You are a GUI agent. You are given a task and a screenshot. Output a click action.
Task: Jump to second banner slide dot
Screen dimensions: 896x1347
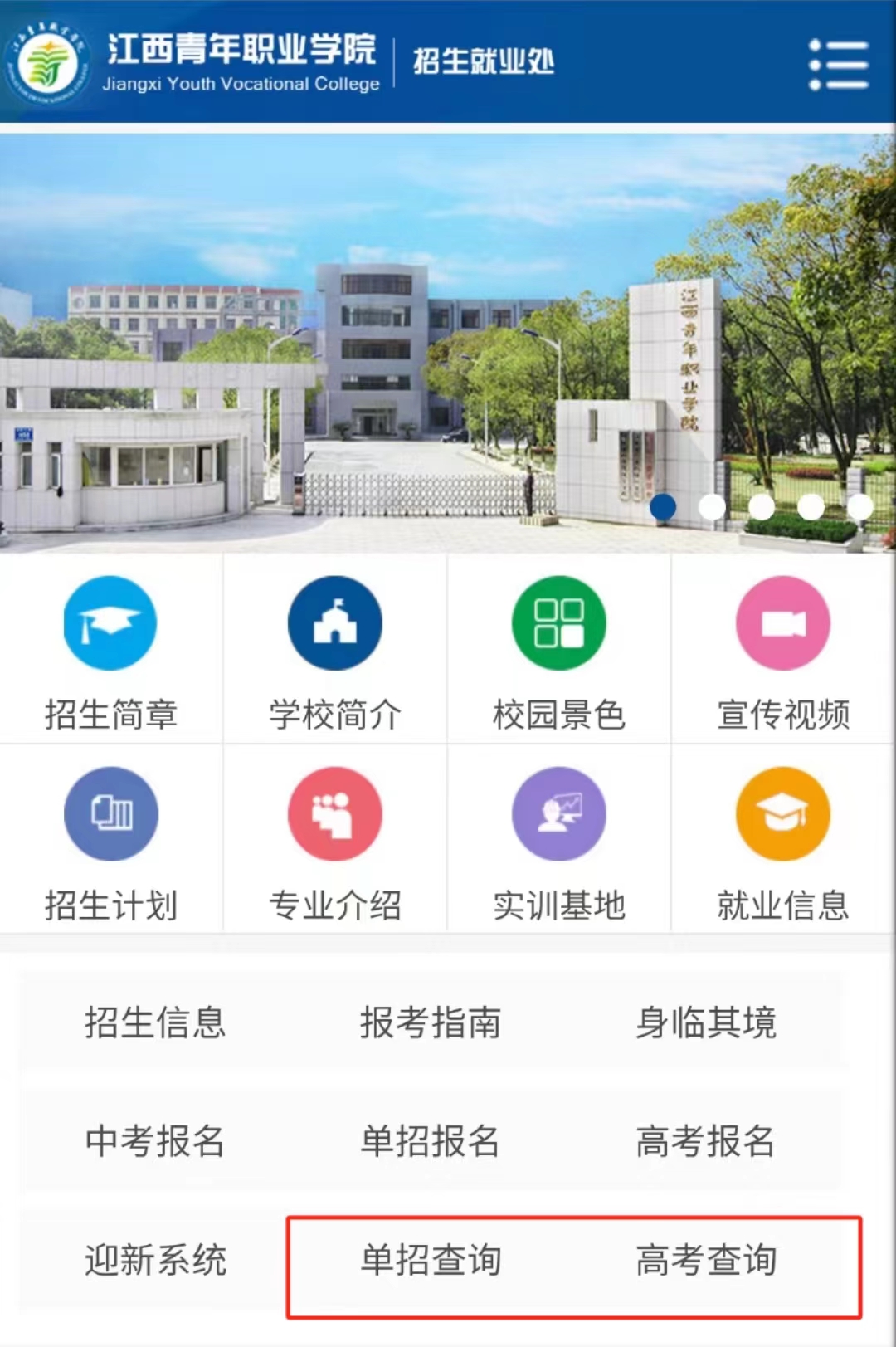[712, 506]
